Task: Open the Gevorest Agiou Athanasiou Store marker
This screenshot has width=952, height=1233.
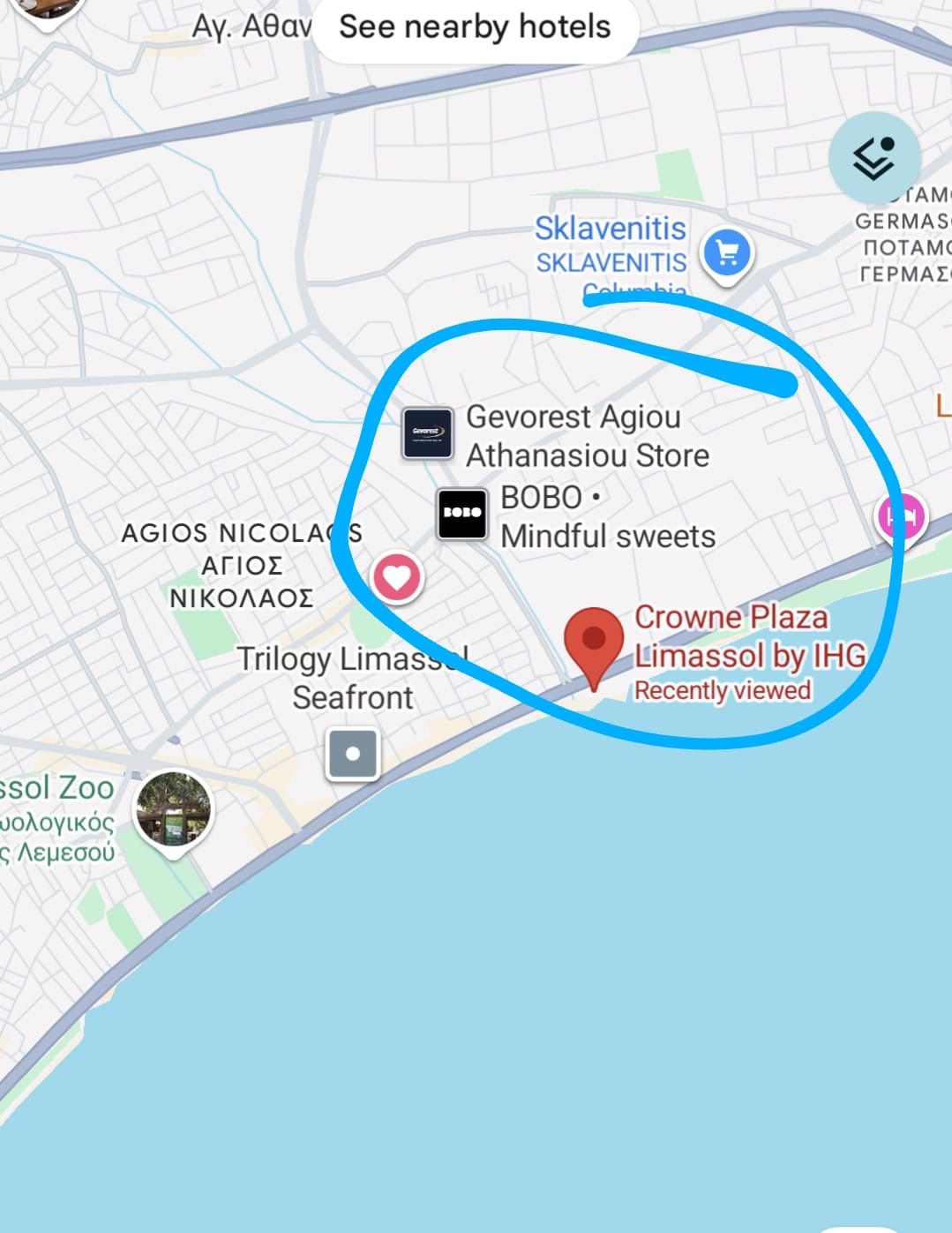Action: (428, 432)
